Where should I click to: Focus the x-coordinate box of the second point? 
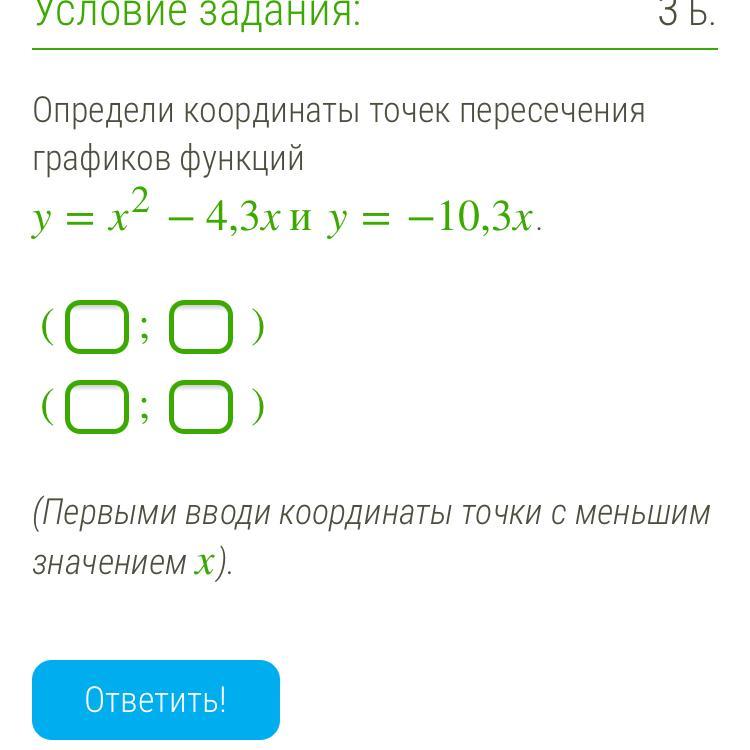click(x=97, y=407)
